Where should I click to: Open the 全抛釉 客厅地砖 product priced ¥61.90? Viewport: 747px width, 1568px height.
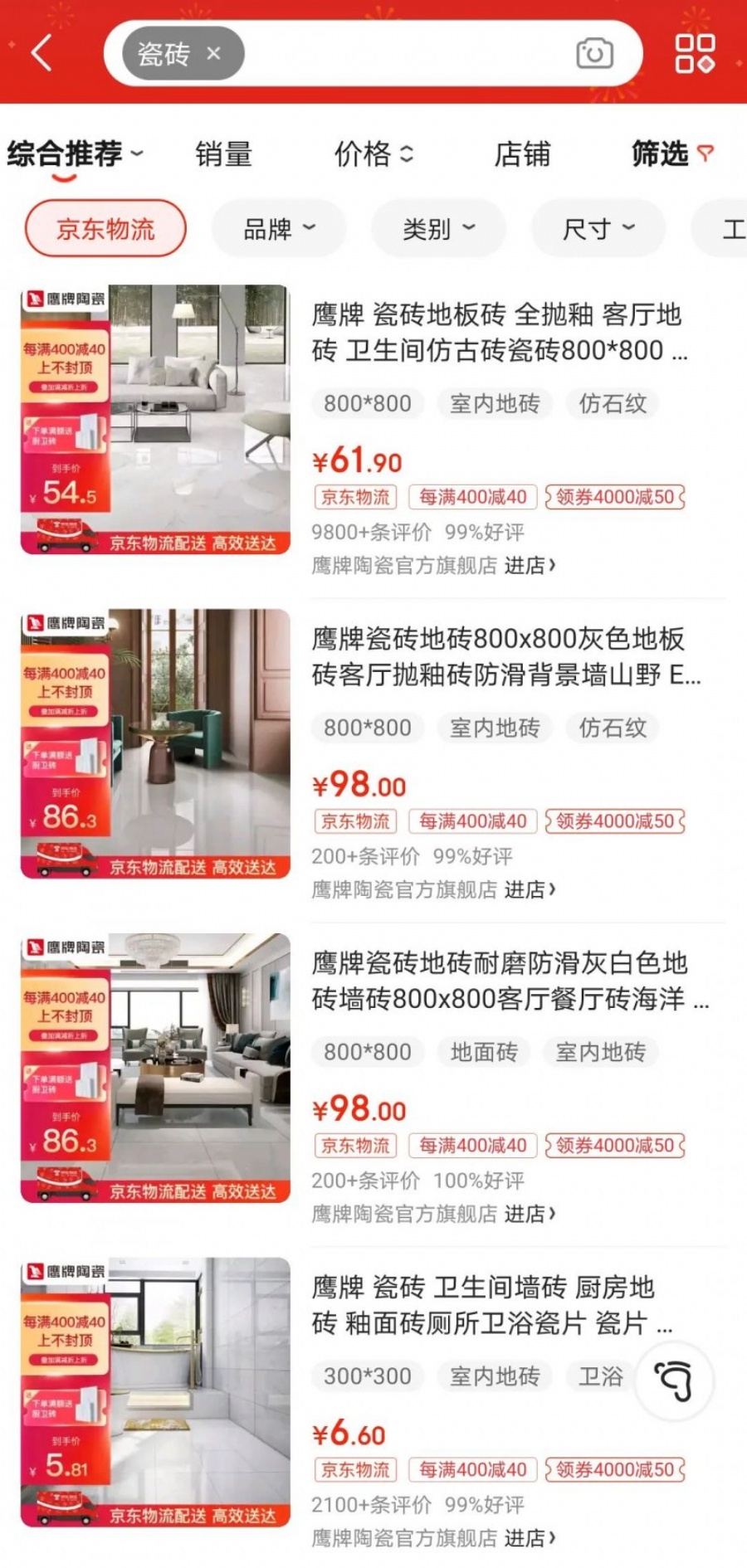[498, 332]
